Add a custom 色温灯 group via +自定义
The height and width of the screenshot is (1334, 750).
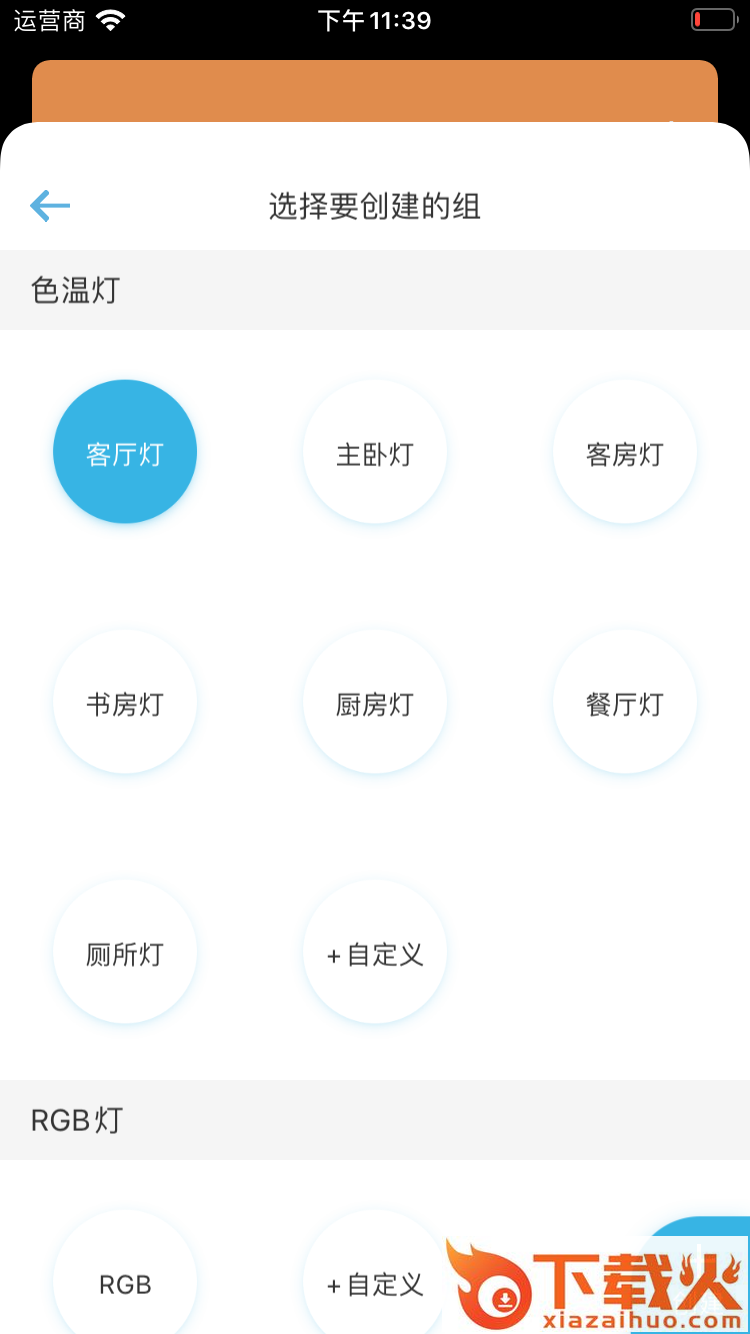375,952
